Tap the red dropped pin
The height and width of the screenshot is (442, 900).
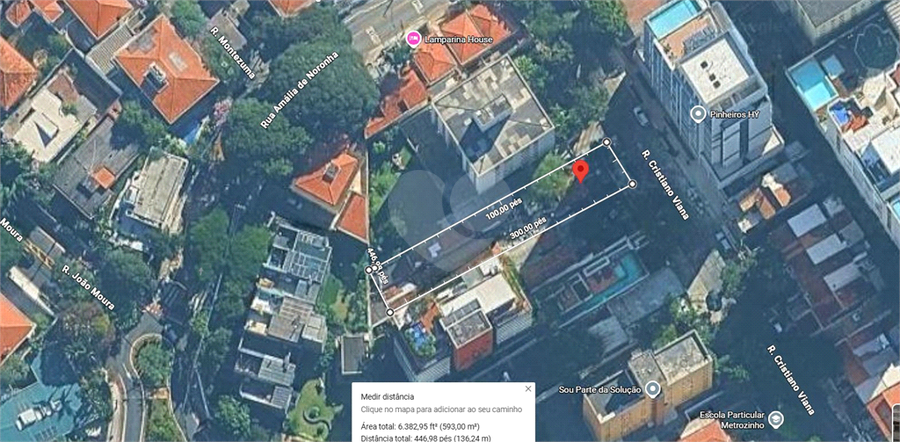click(580, 171)
